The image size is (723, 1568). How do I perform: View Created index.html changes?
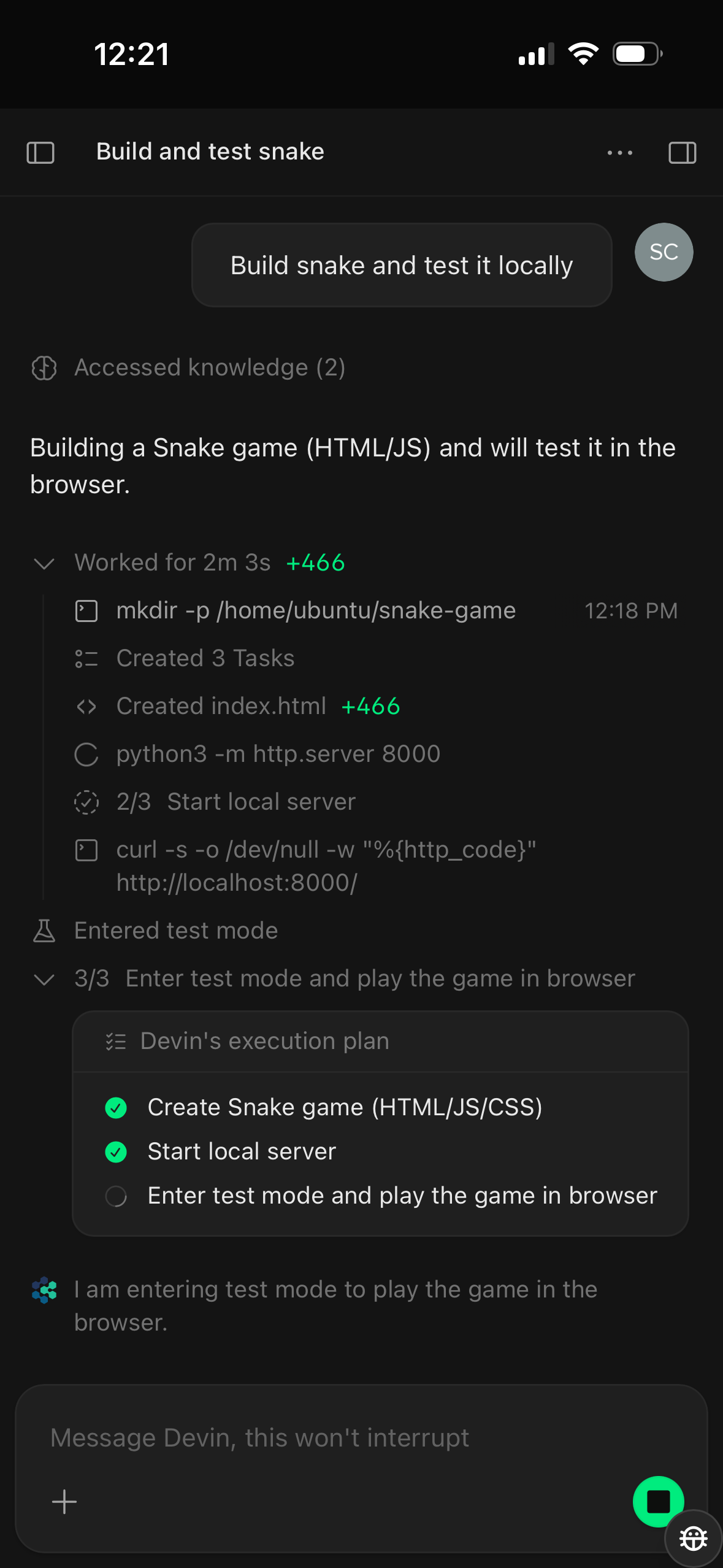coord(221,707)
